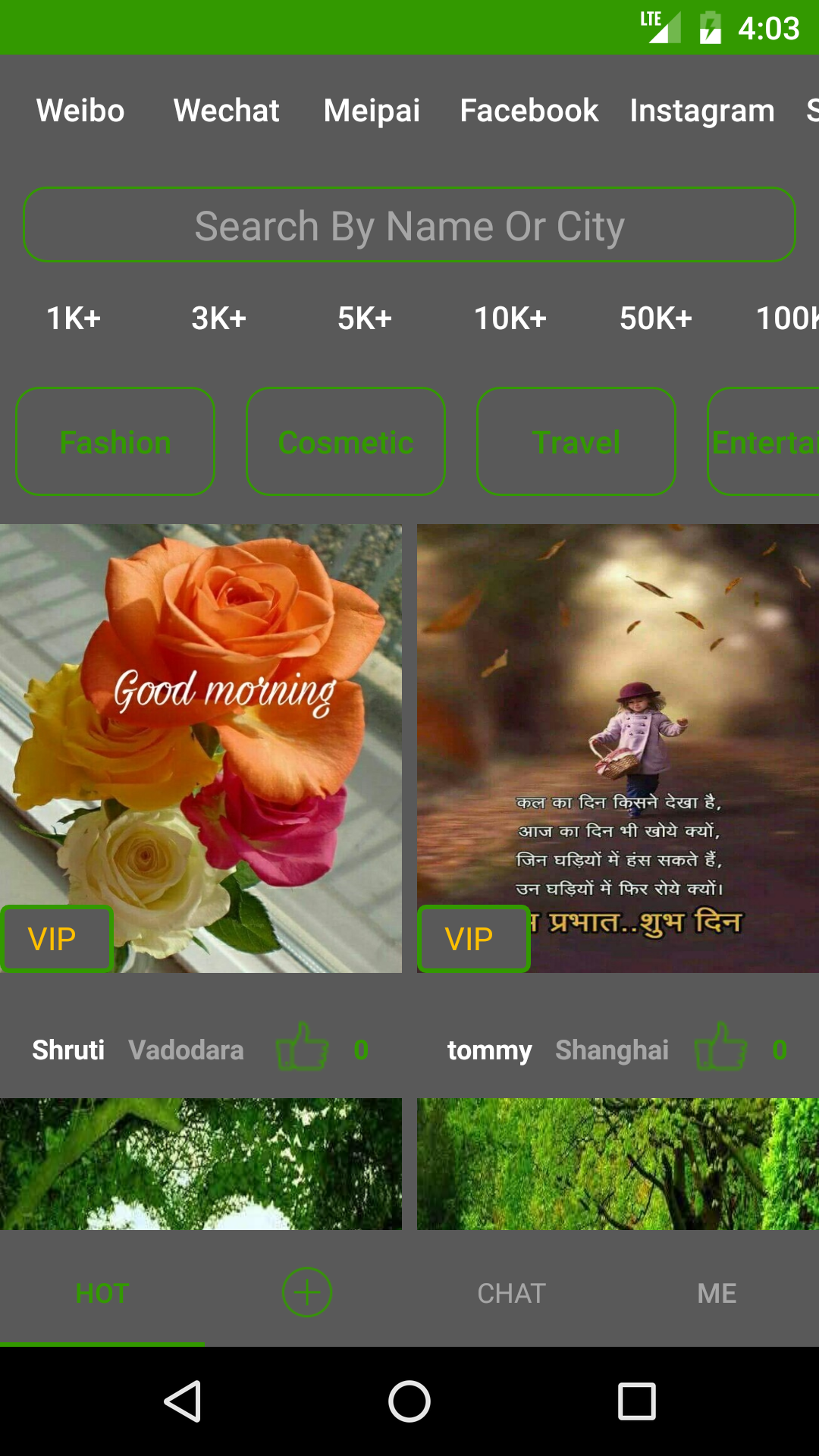819x1456 pixels.
Task: Open the Meipai tab
Action: click(372, 111)
